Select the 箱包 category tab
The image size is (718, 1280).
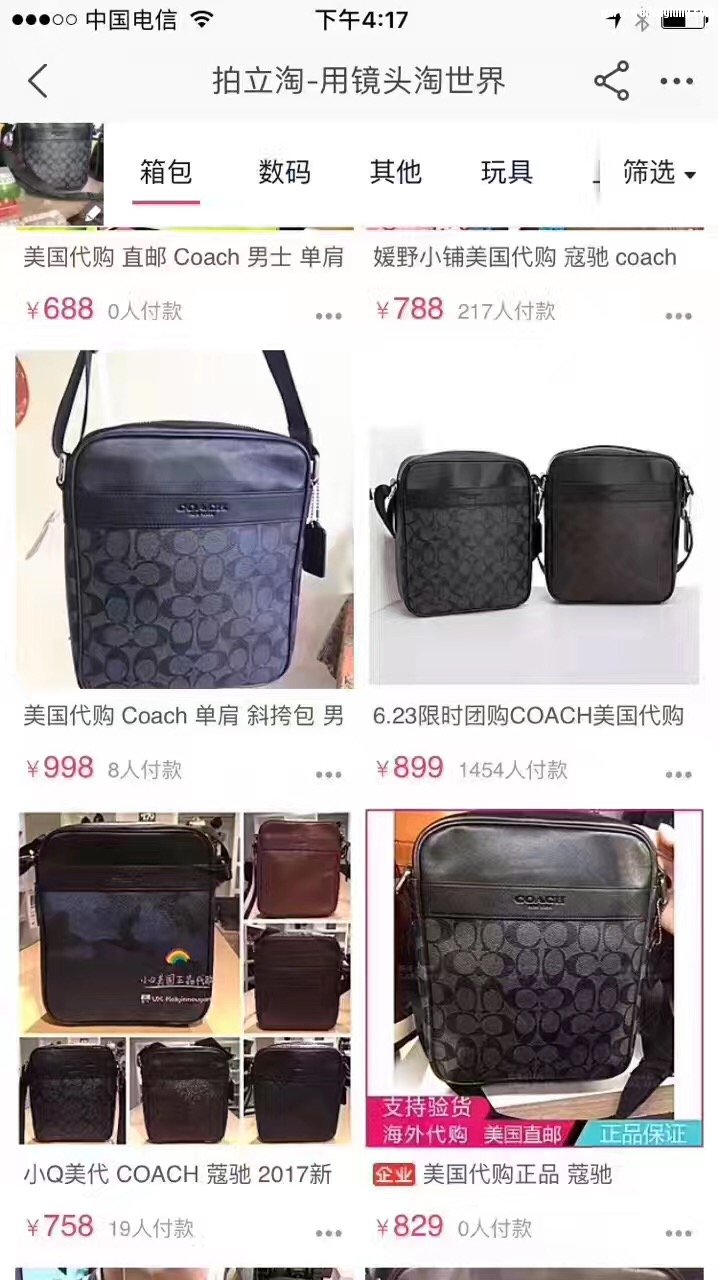click(x=166, y=172)
